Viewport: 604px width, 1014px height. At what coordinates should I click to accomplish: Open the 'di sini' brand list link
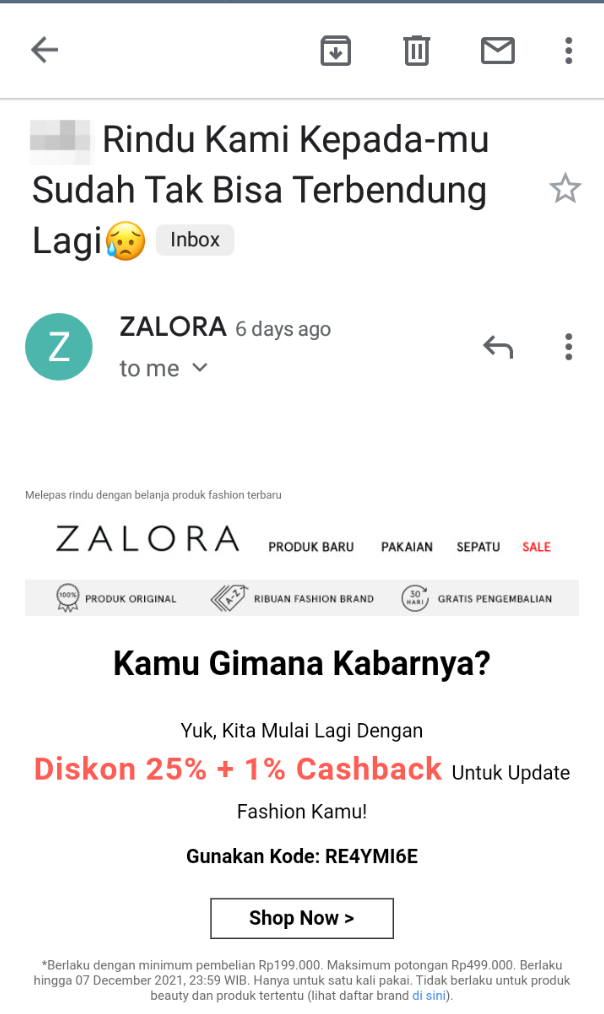431,996
